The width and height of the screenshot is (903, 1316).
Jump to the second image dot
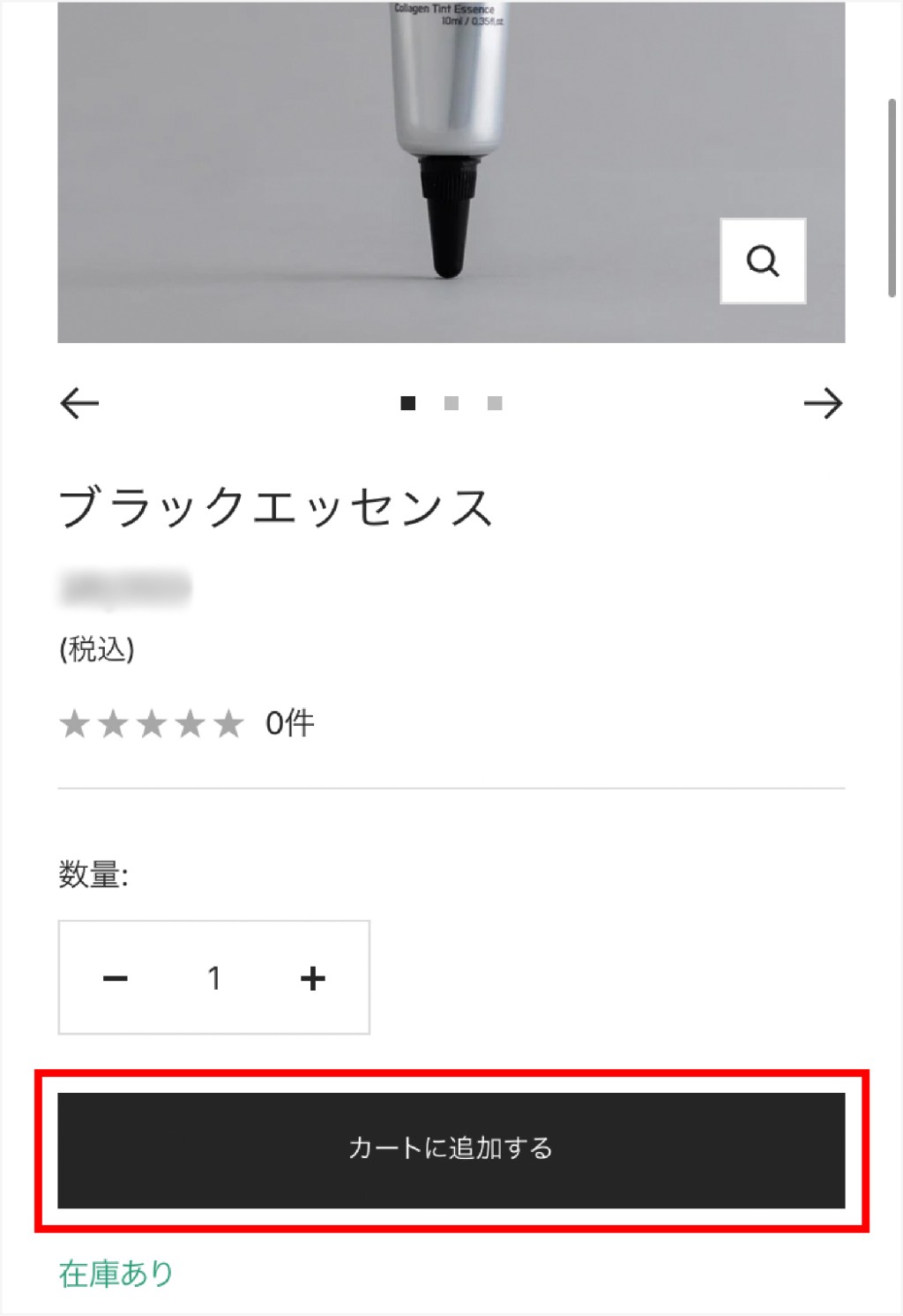[x=451, y=403]
